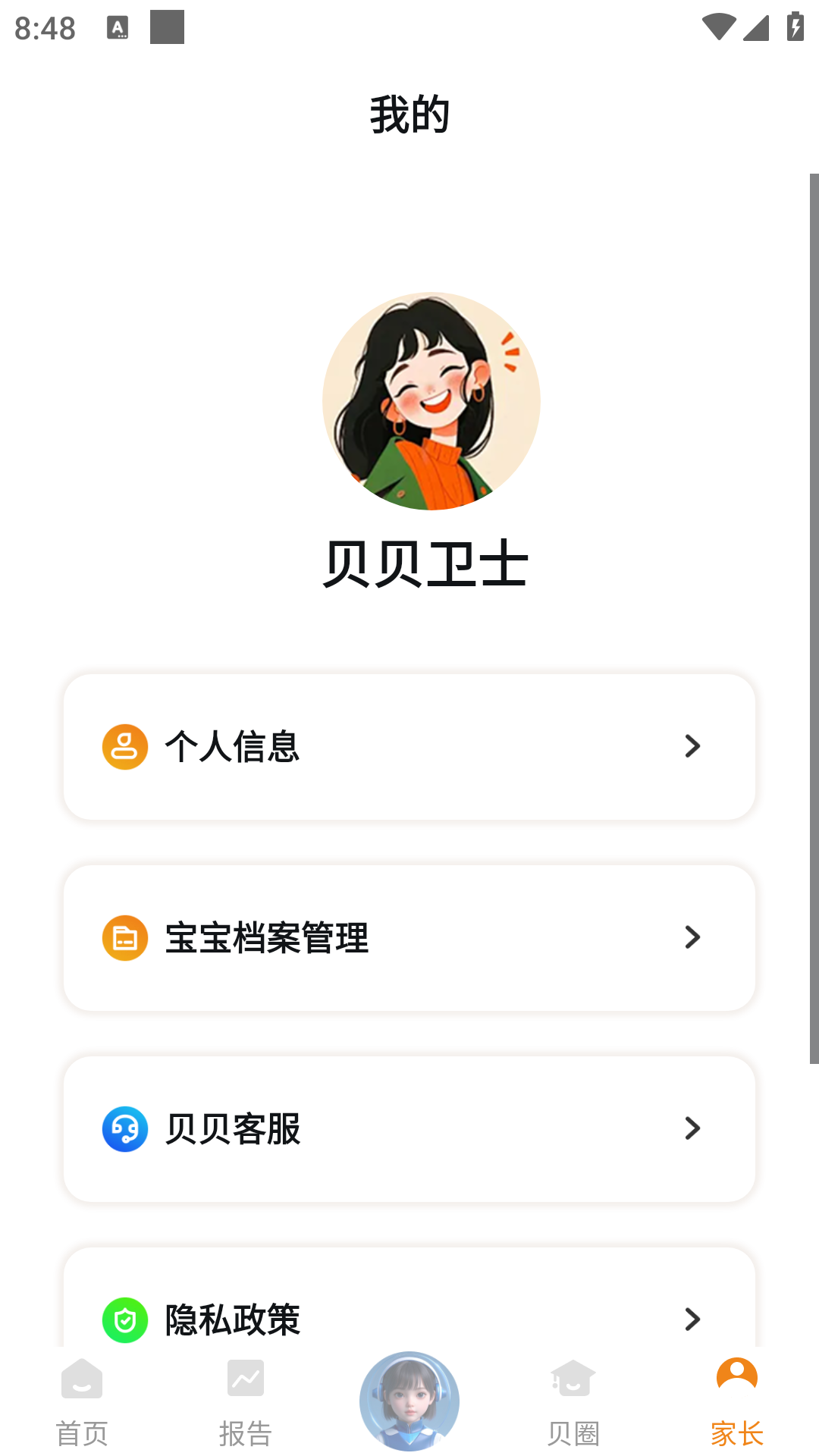Check the battery charging status indicator
Image resolution: width=819 pixels, height=1456 pixels.
[794, 25]
